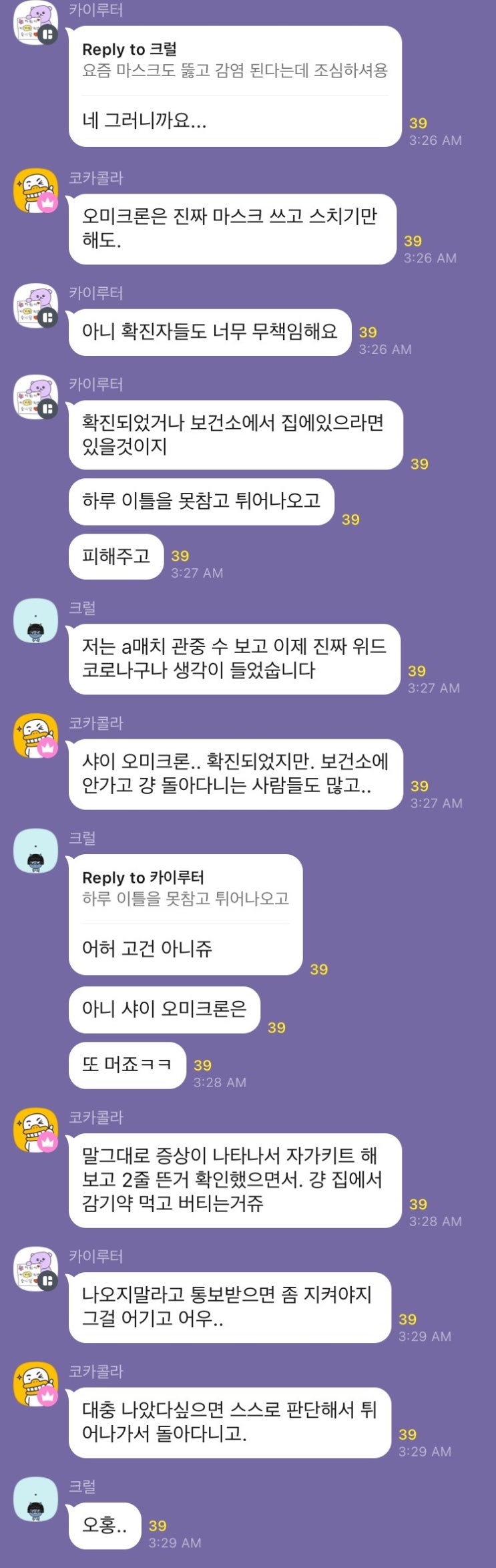Screen dimensions: 496x1568
Task: Open 카이루터's profile beside "네 그러니까요..."
Action: (35, 22)
